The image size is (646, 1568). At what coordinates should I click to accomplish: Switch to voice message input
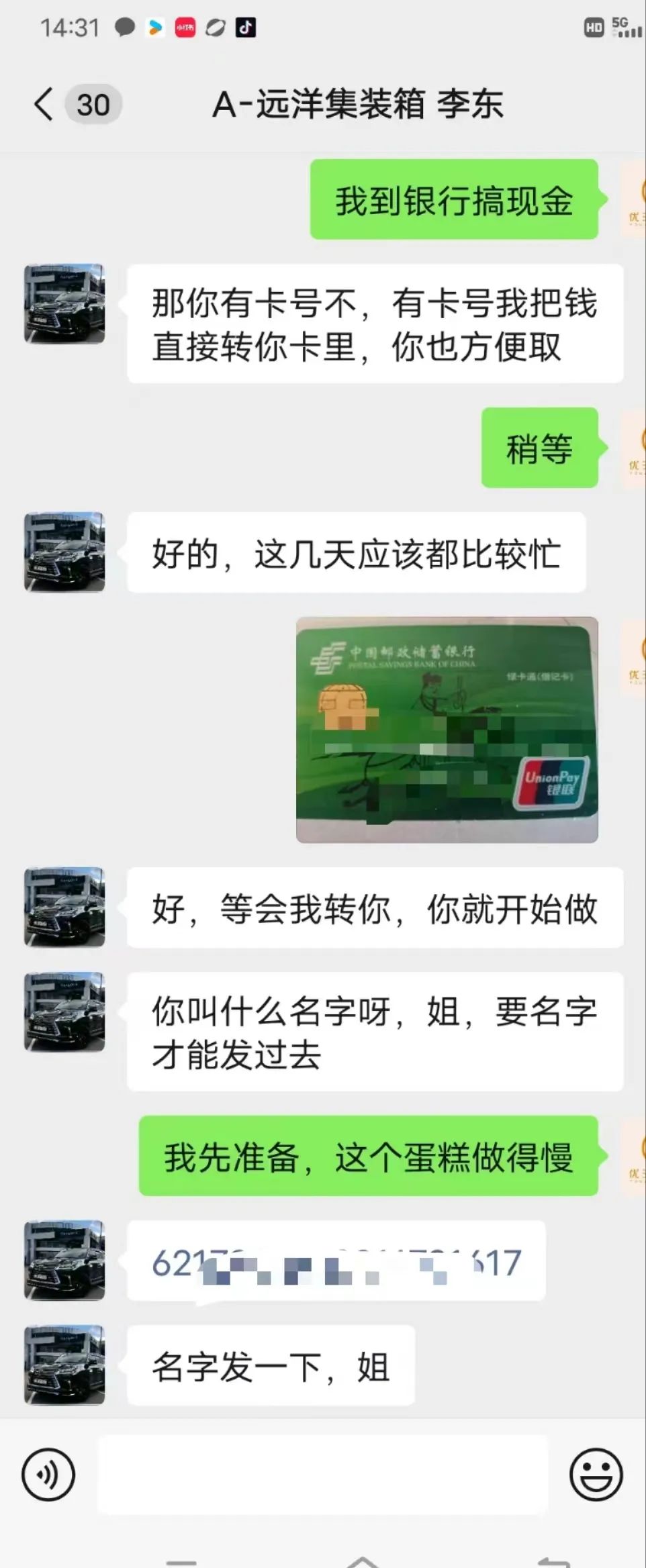pyautogui.click(x=48, y=1475)
